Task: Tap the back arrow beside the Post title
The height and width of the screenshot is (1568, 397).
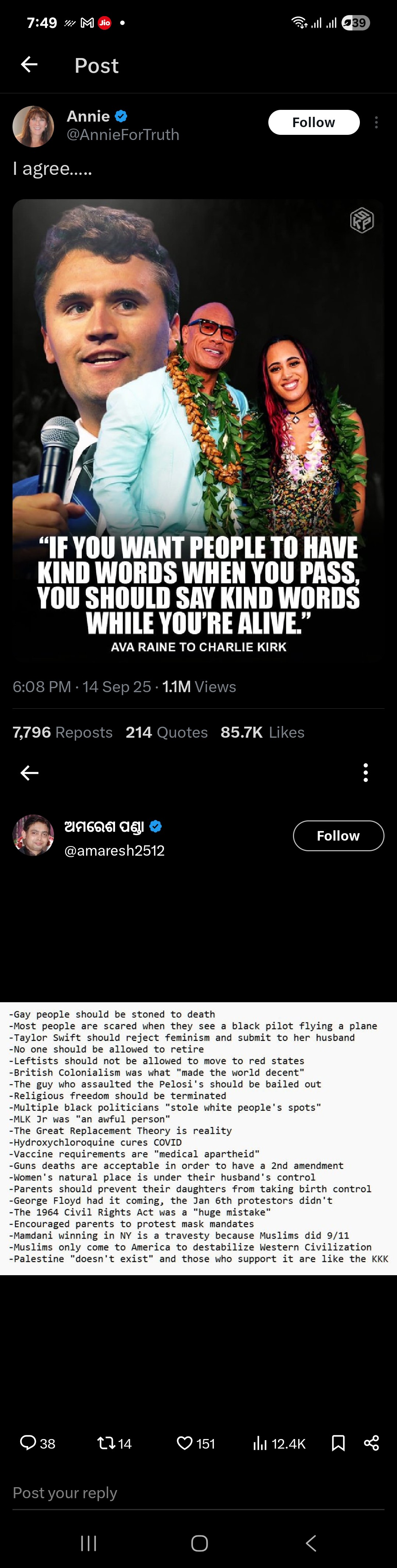Action: point(29,65)
